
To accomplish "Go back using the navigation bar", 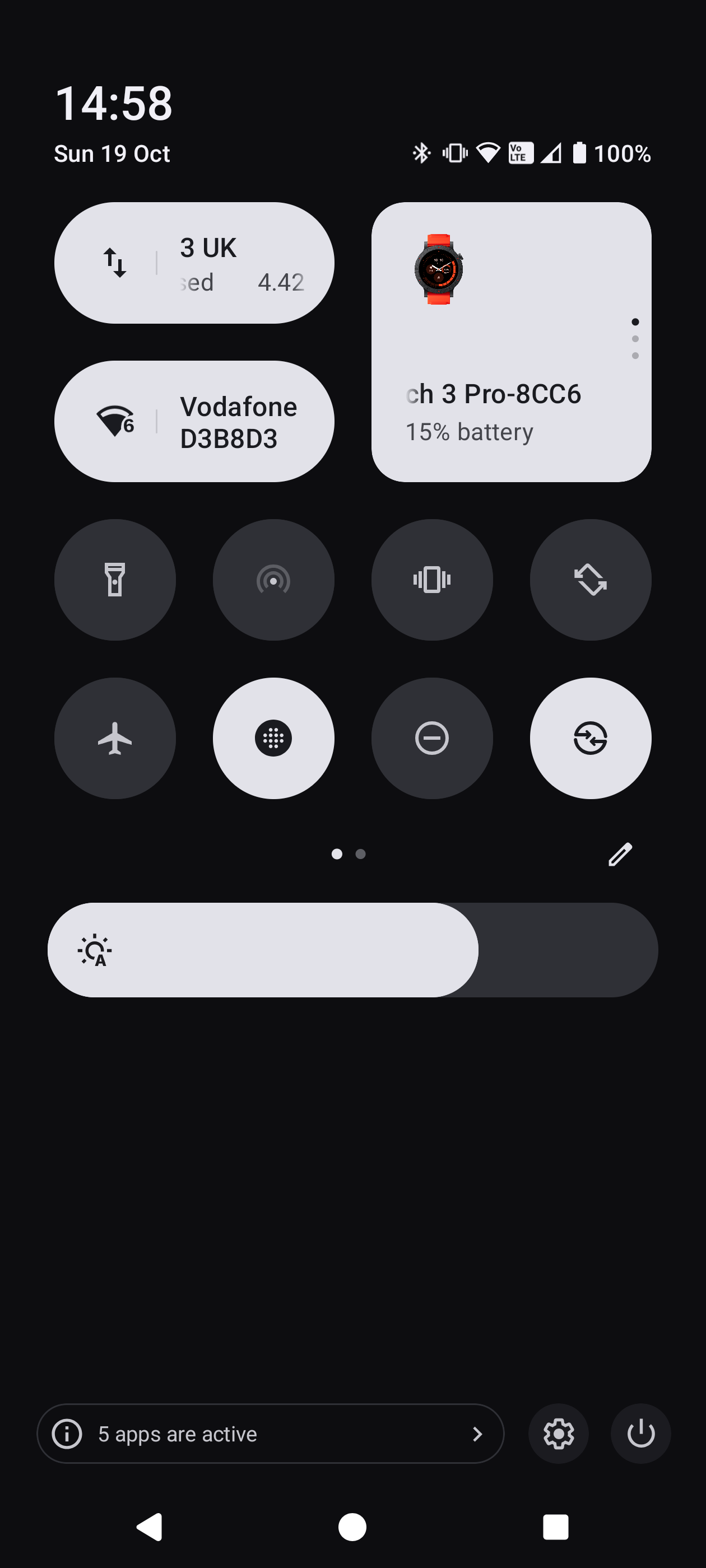I will coord(150,1527).
